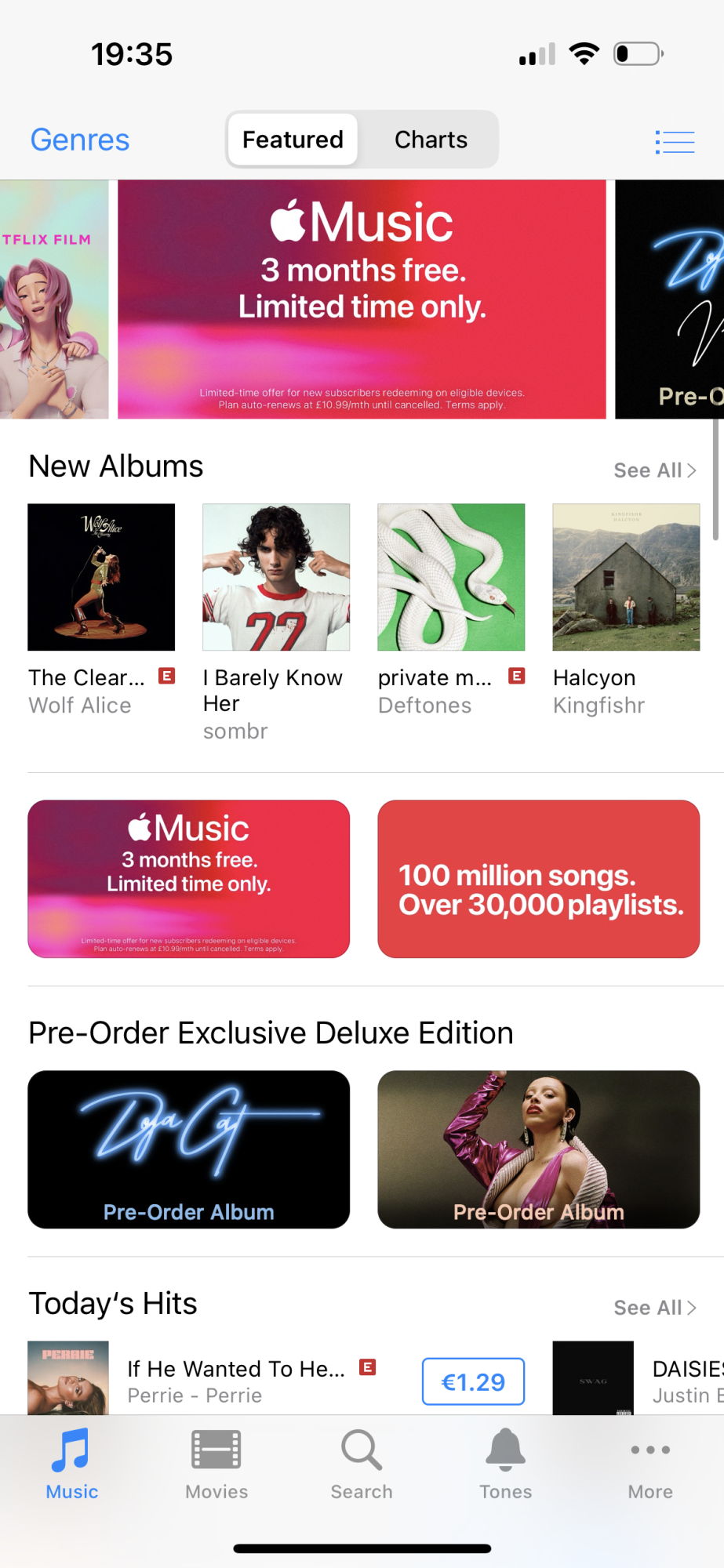
Task: Open Halcyon by Kingfishr
Action: [626, 577]
